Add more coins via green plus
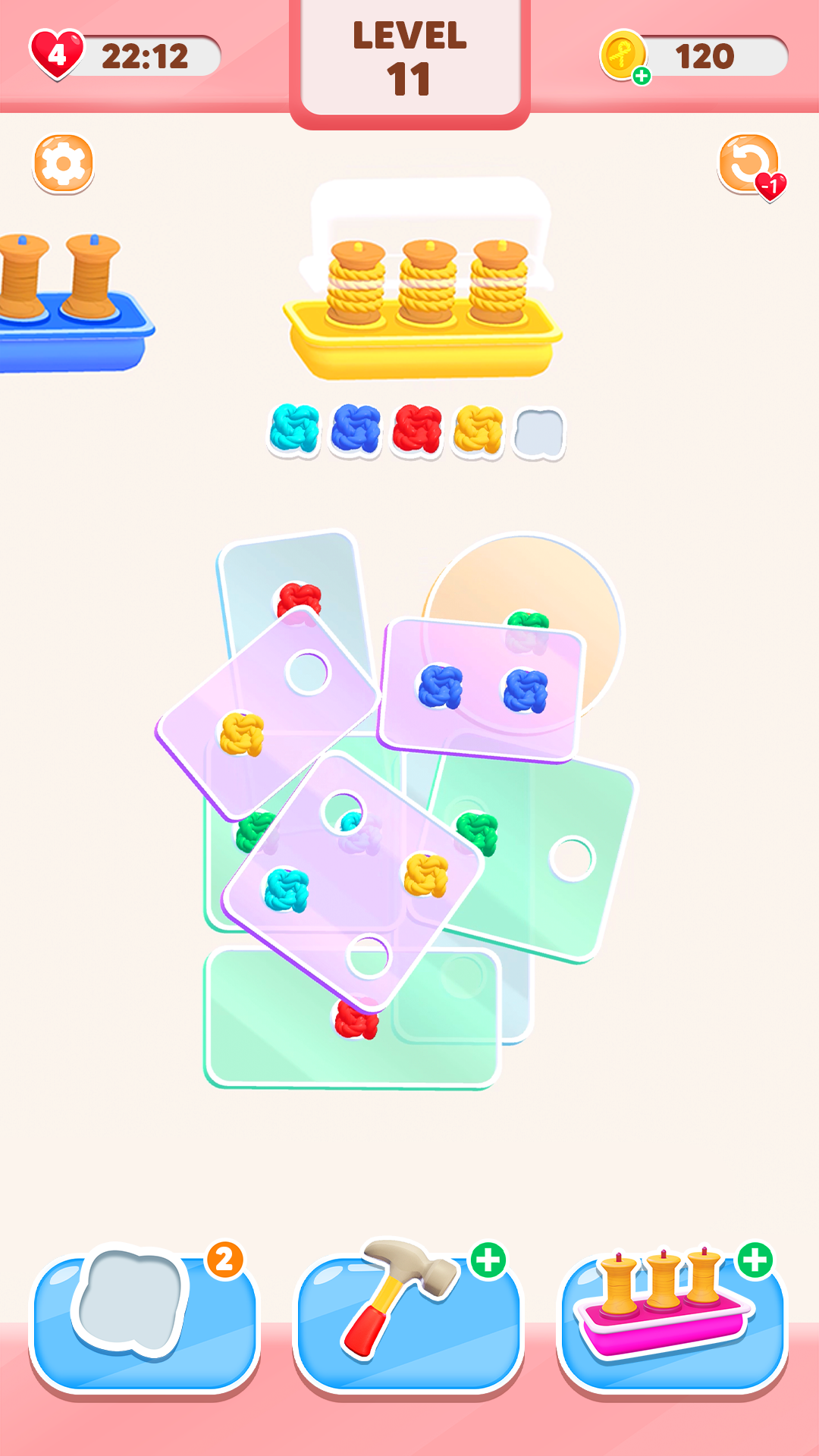The width and height of the screenshot is (819, 1456). coord(642,76)
